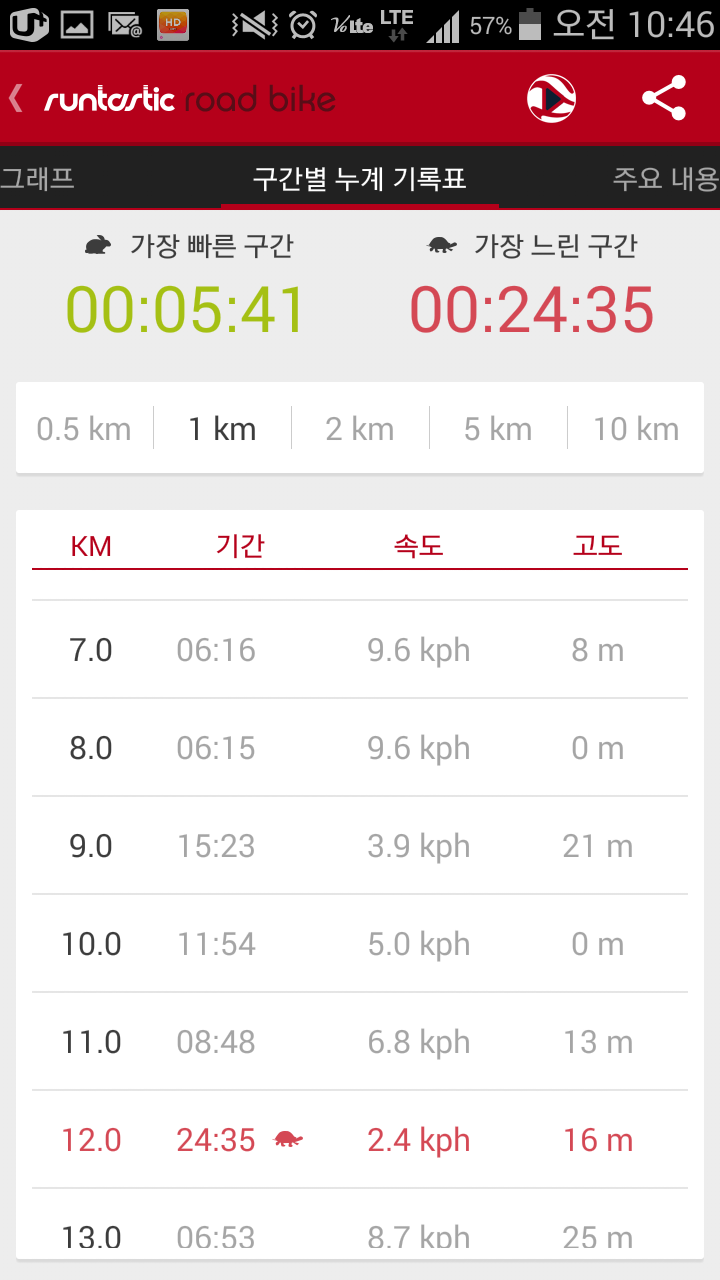Select the 1 km split interval
This screenshot has height=1280, width=720.
222,429
